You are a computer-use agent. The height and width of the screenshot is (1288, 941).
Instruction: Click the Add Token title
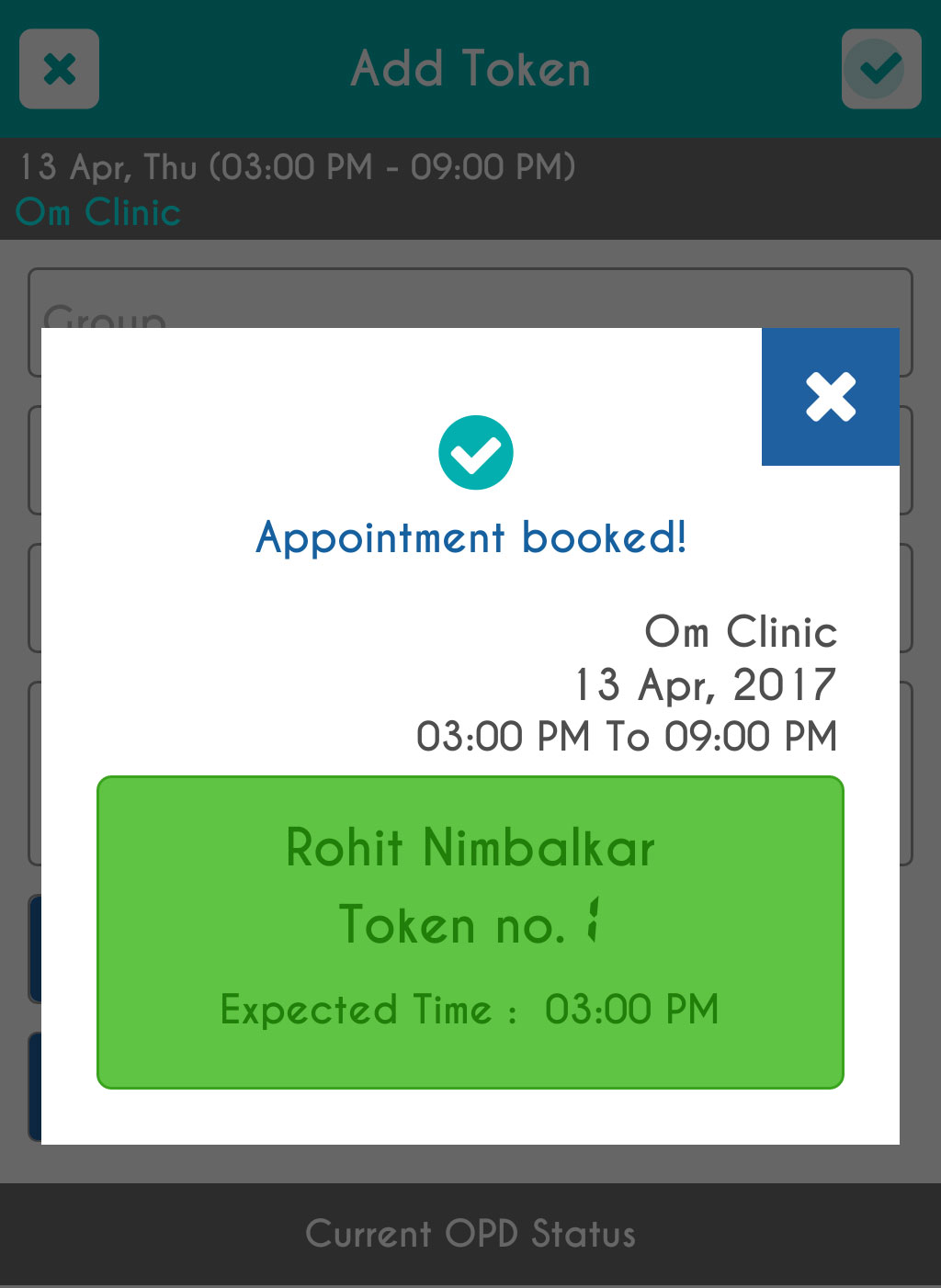coord(470,69)
